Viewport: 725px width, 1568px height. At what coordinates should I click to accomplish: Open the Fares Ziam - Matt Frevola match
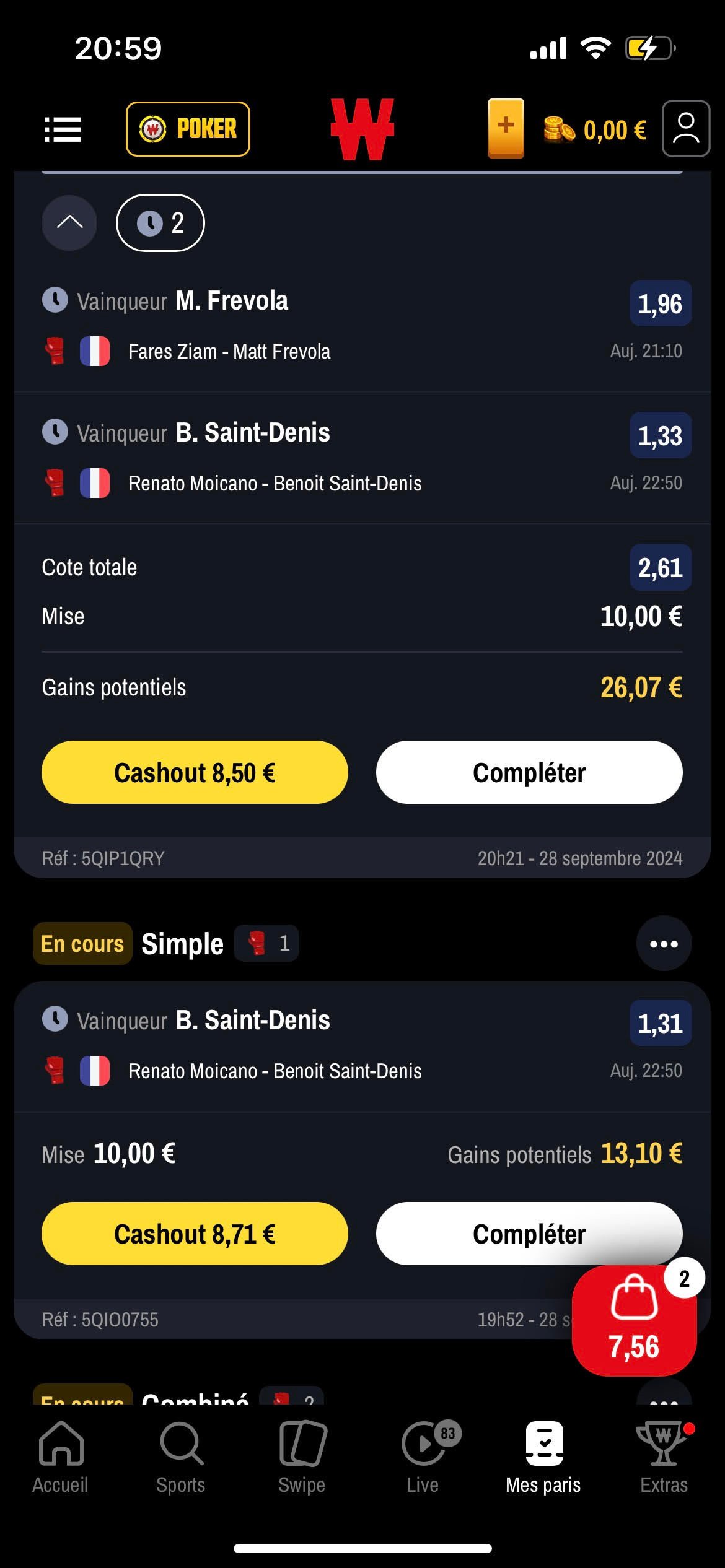(x=229, y=352)
